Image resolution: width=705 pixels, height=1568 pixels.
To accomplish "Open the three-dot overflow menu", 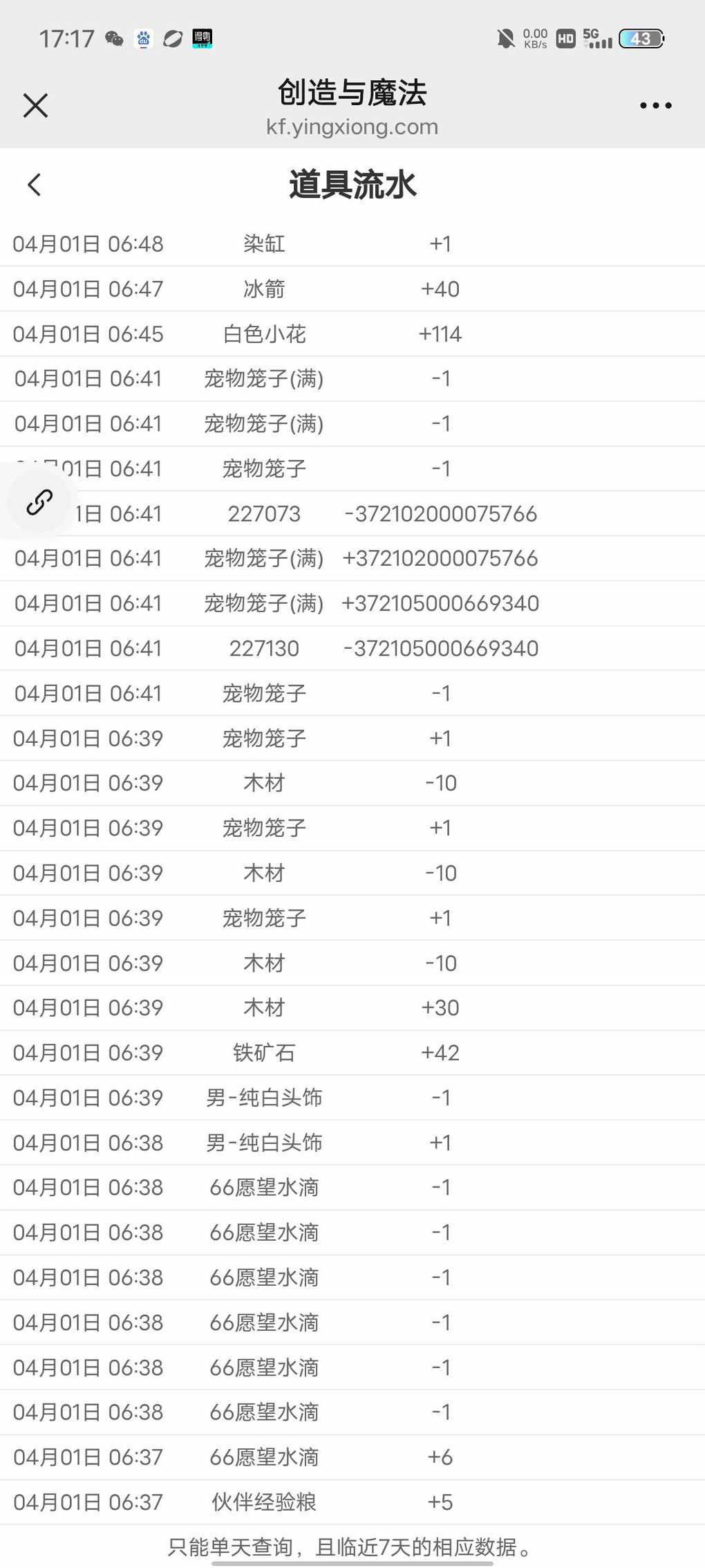I will tap(655, 106).
